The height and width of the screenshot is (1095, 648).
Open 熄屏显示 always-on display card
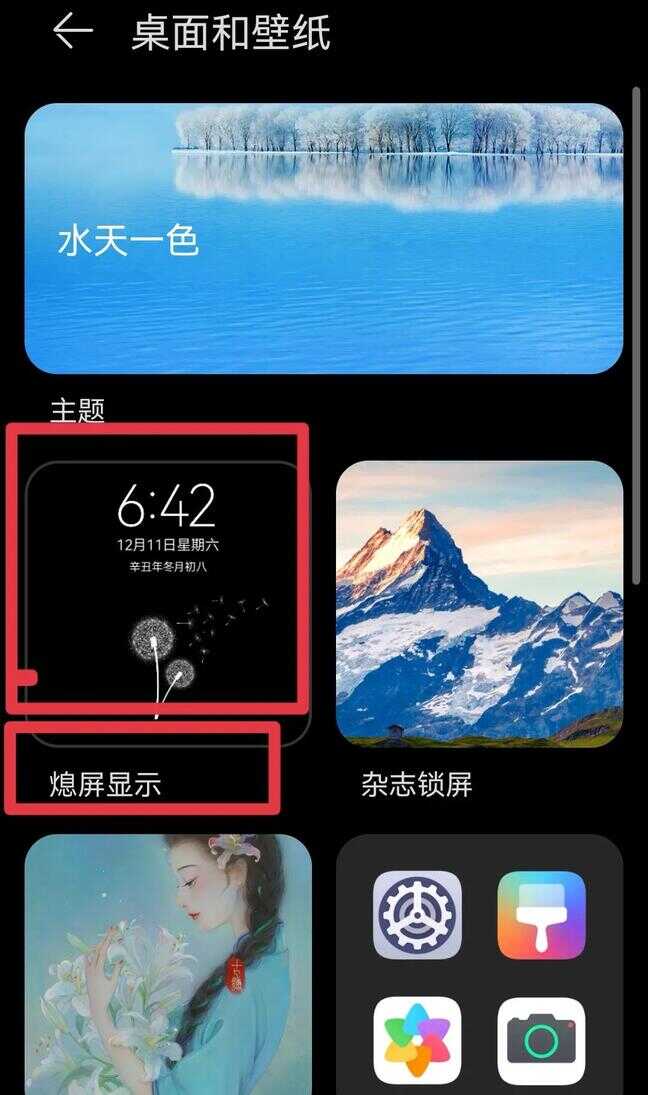coord(168,603)
